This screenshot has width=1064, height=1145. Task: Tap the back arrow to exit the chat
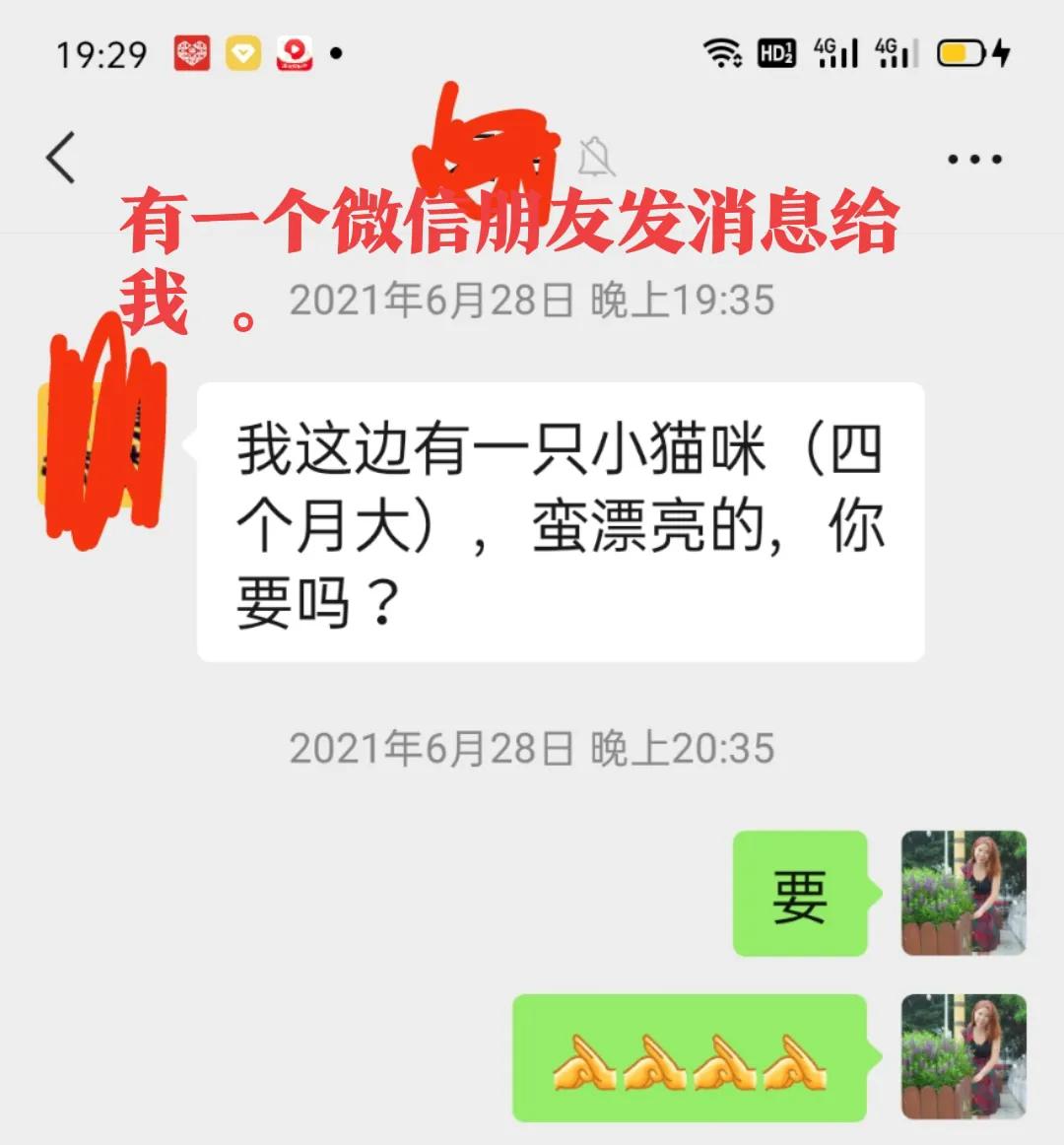pos(61,156)
